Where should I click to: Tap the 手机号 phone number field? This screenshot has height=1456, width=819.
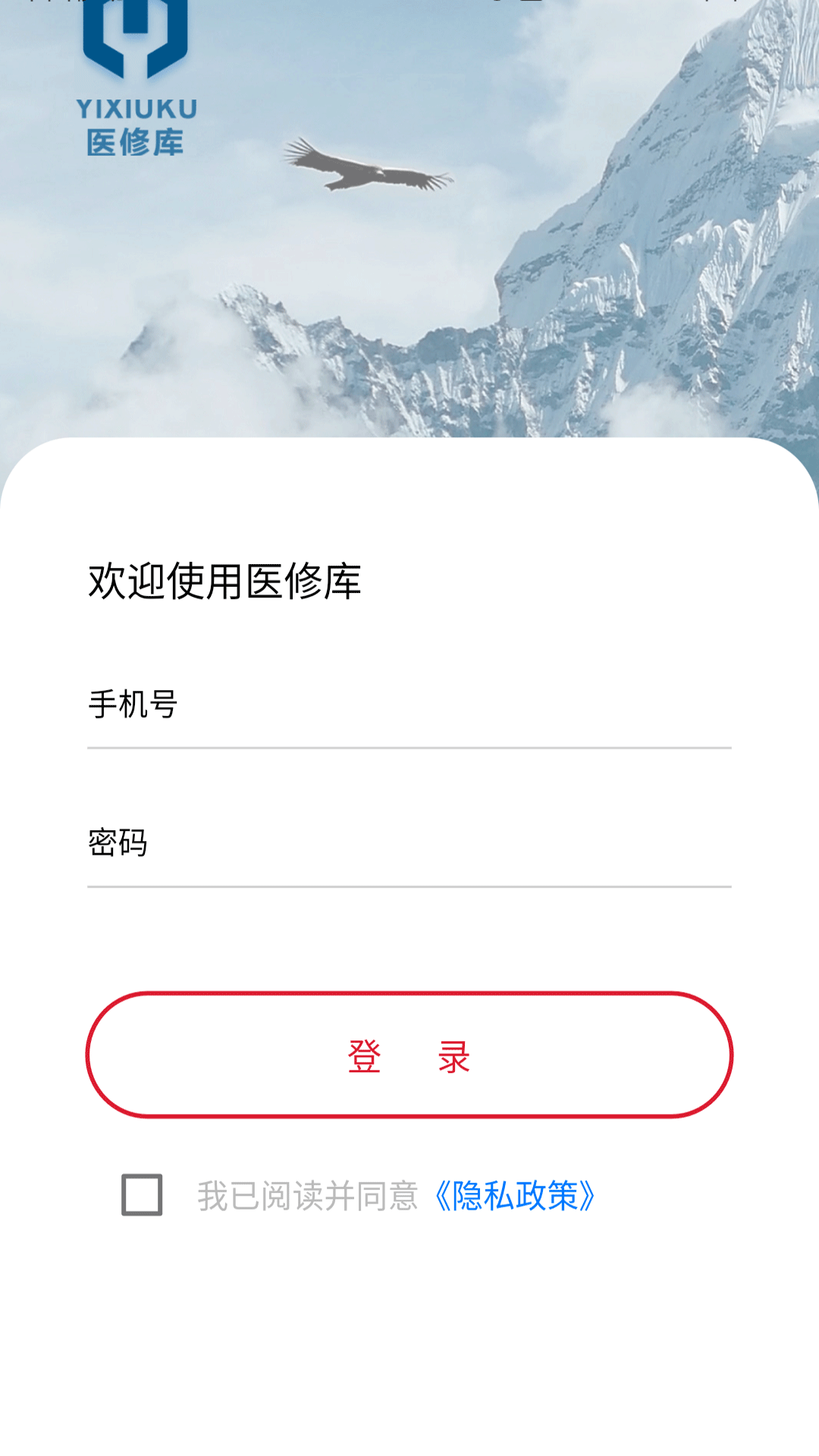click(409, 705)
